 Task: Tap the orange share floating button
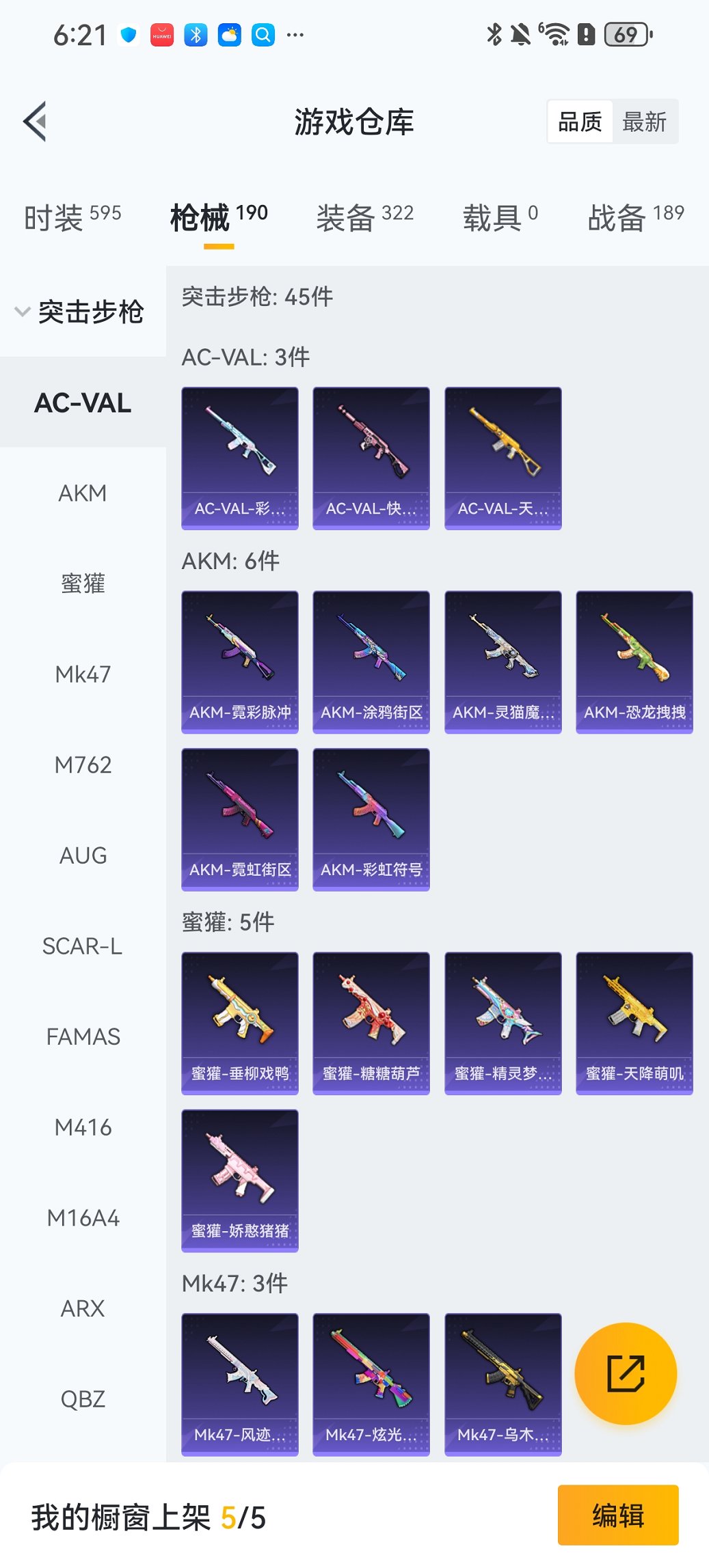[626, 1373]
